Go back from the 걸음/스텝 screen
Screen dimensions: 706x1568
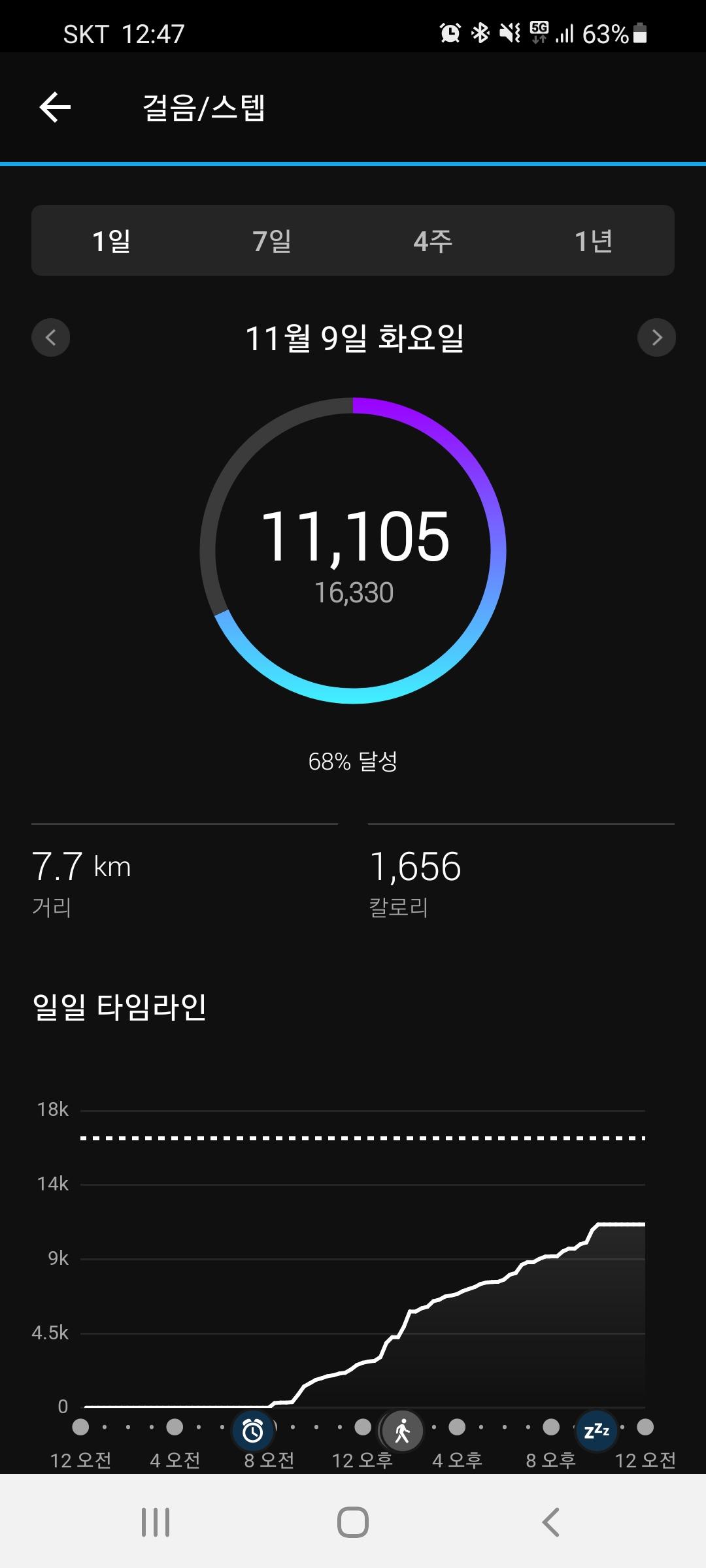(x=55, y=108)
